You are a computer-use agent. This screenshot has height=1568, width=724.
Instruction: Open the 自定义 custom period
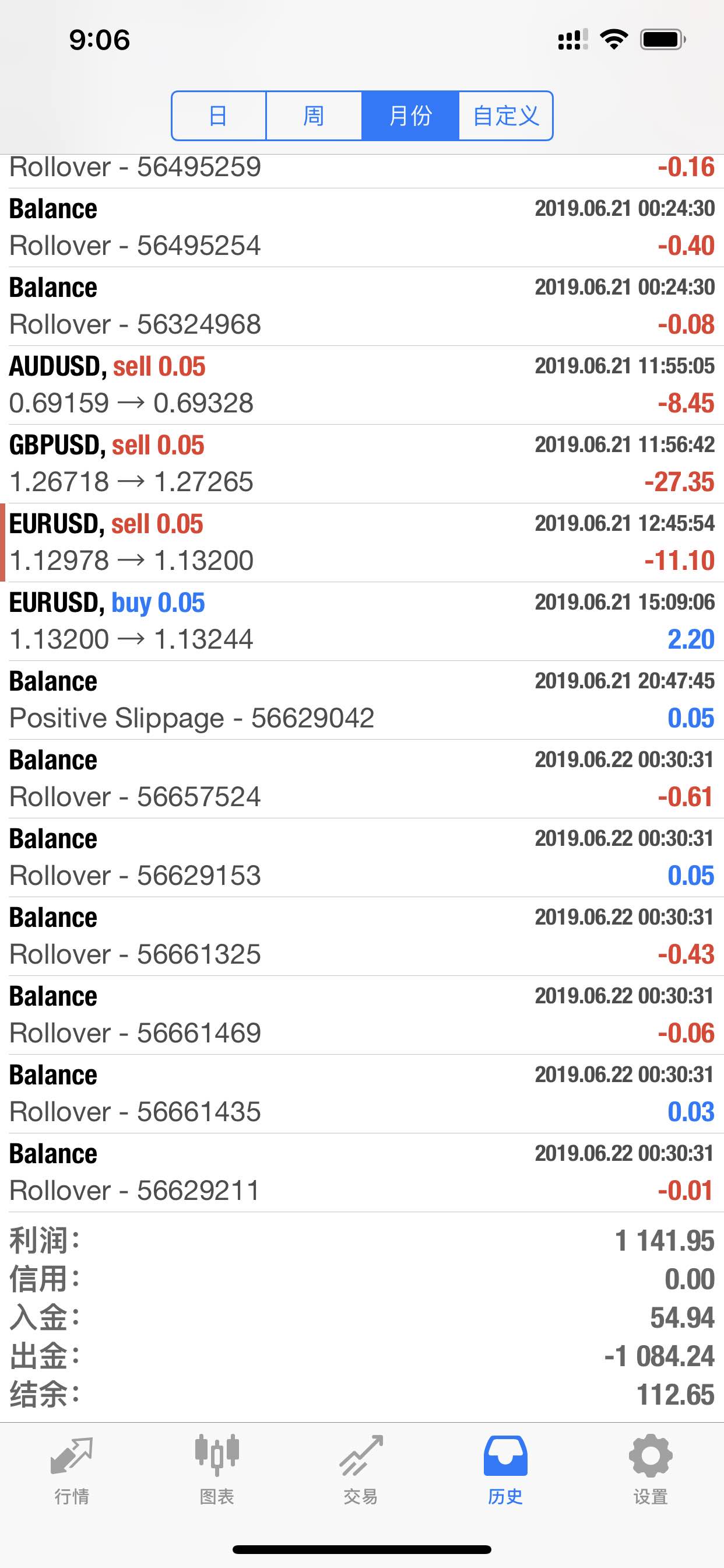point(505,116)
